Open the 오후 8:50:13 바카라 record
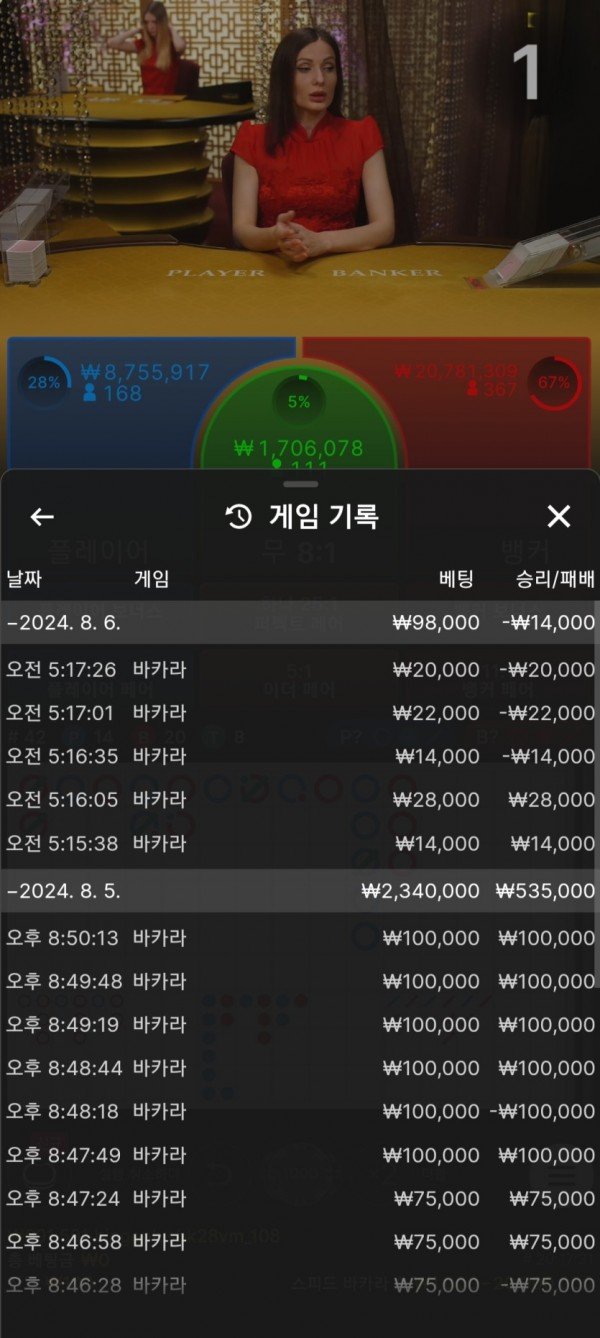 [300, 938]
